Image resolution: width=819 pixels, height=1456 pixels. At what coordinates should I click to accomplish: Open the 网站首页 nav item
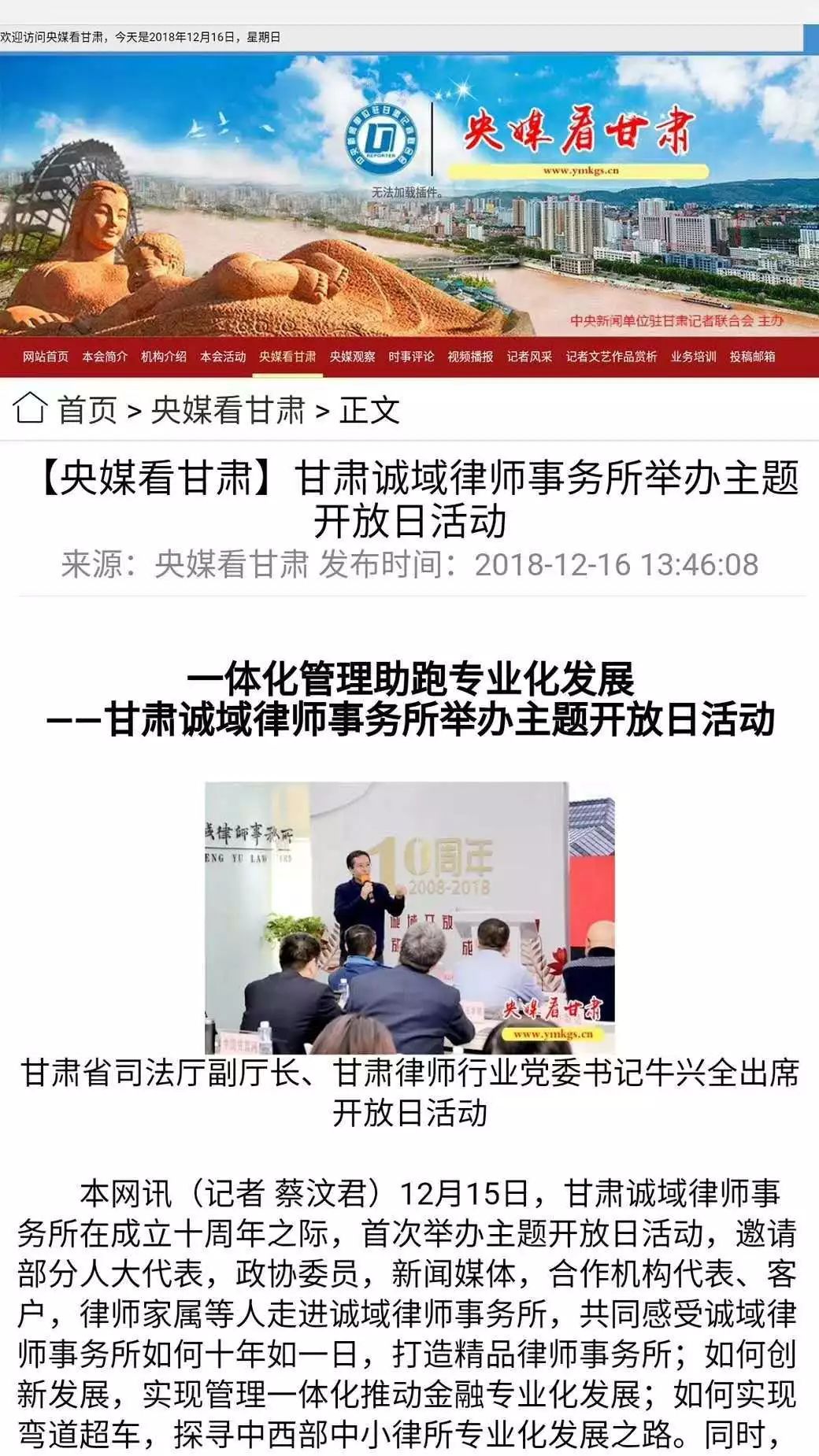[x=46, y=357]
